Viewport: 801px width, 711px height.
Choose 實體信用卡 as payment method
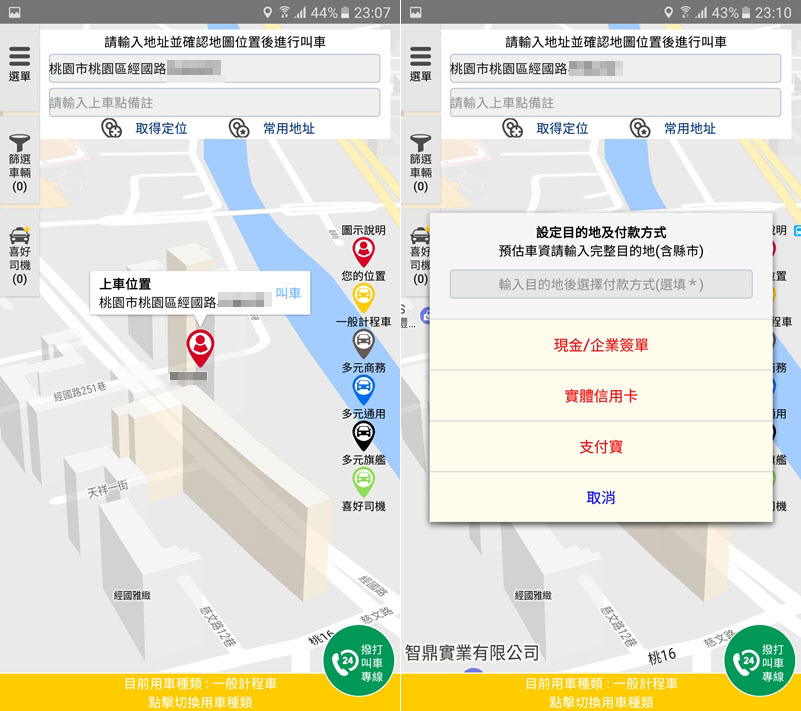(601, 396)
